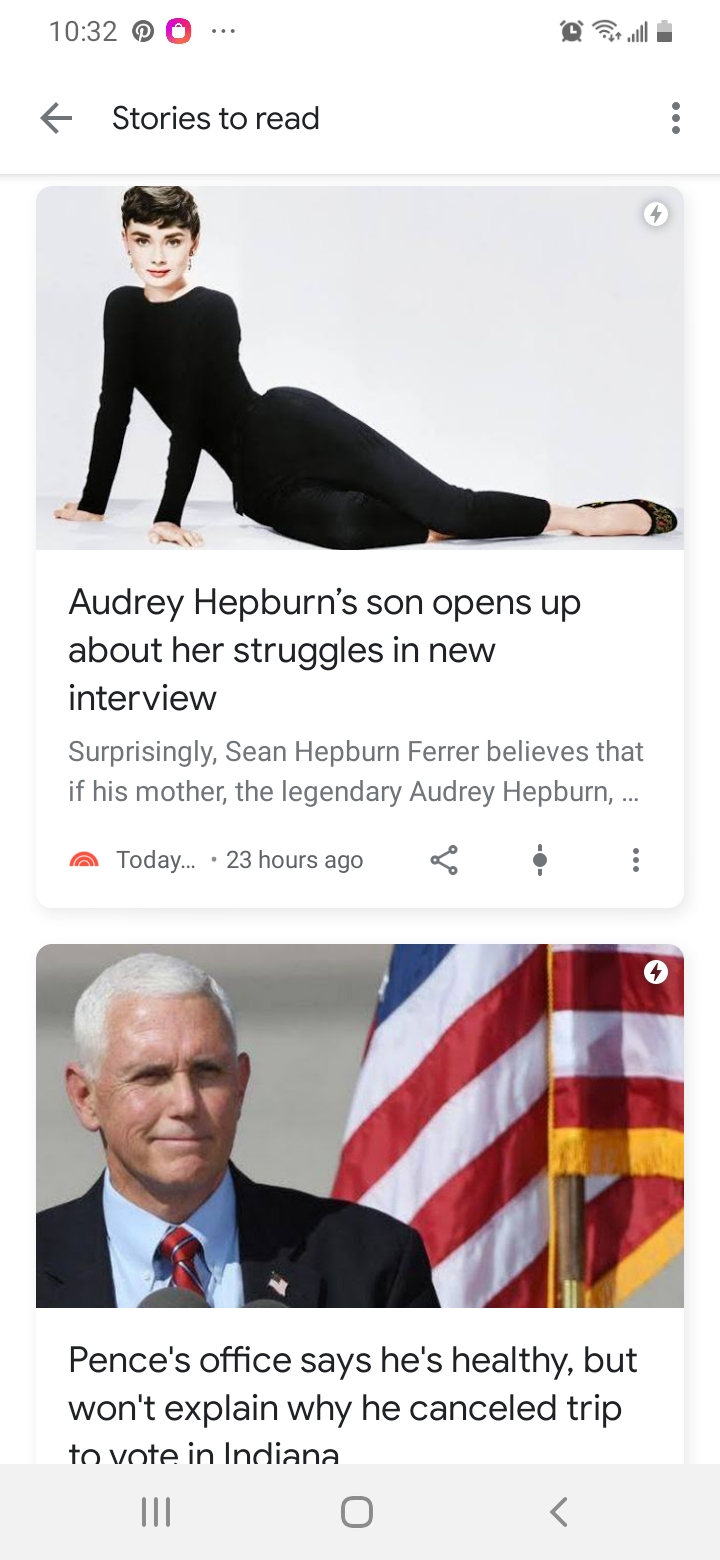Screen dimensions: 720x1560
Task: Open recent apps from navigation bar
Action: [156, 1511]
